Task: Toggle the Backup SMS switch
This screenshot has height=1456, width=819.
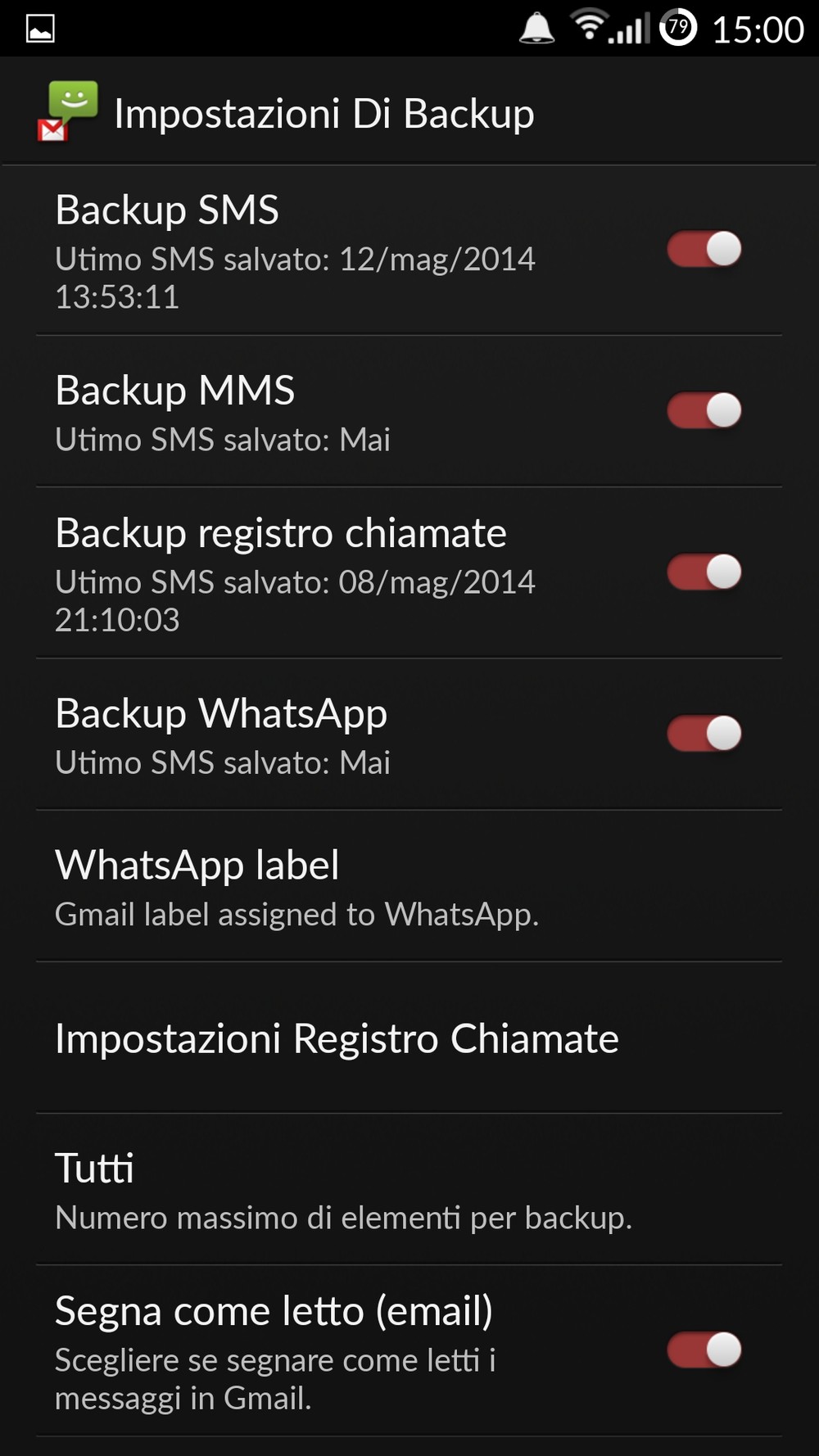Action: (x=704, y=249)
